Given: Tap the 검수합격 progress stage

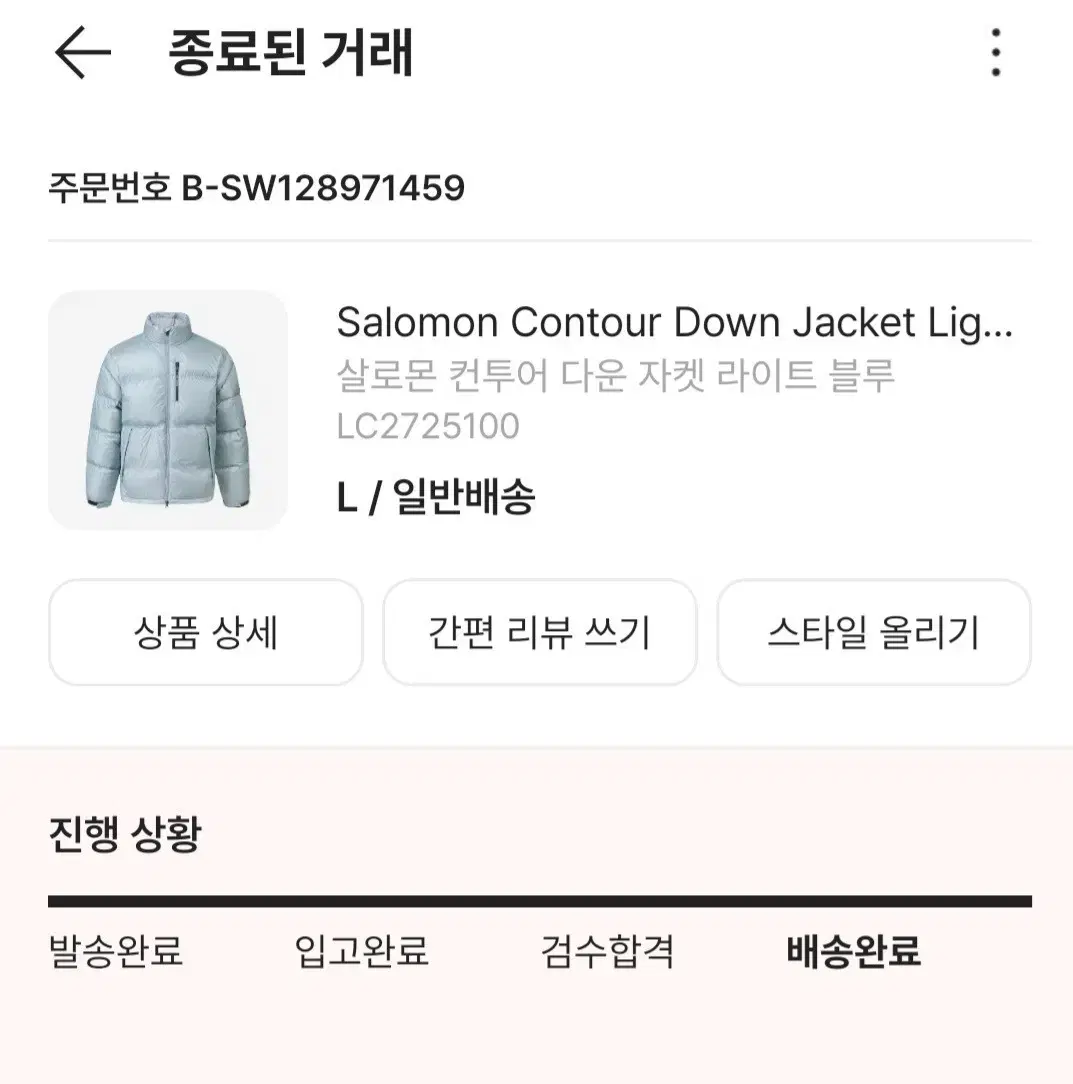Looking at the screenshot, I should tap(610, 955).
